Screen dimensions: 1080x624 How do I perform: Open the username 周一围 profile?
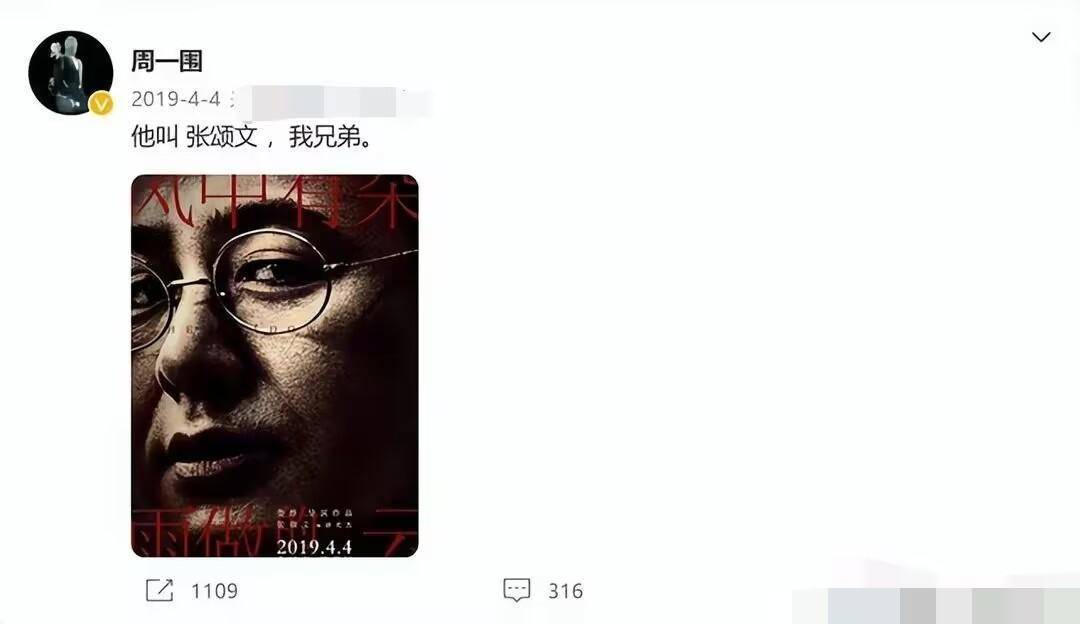coord(166,61)
